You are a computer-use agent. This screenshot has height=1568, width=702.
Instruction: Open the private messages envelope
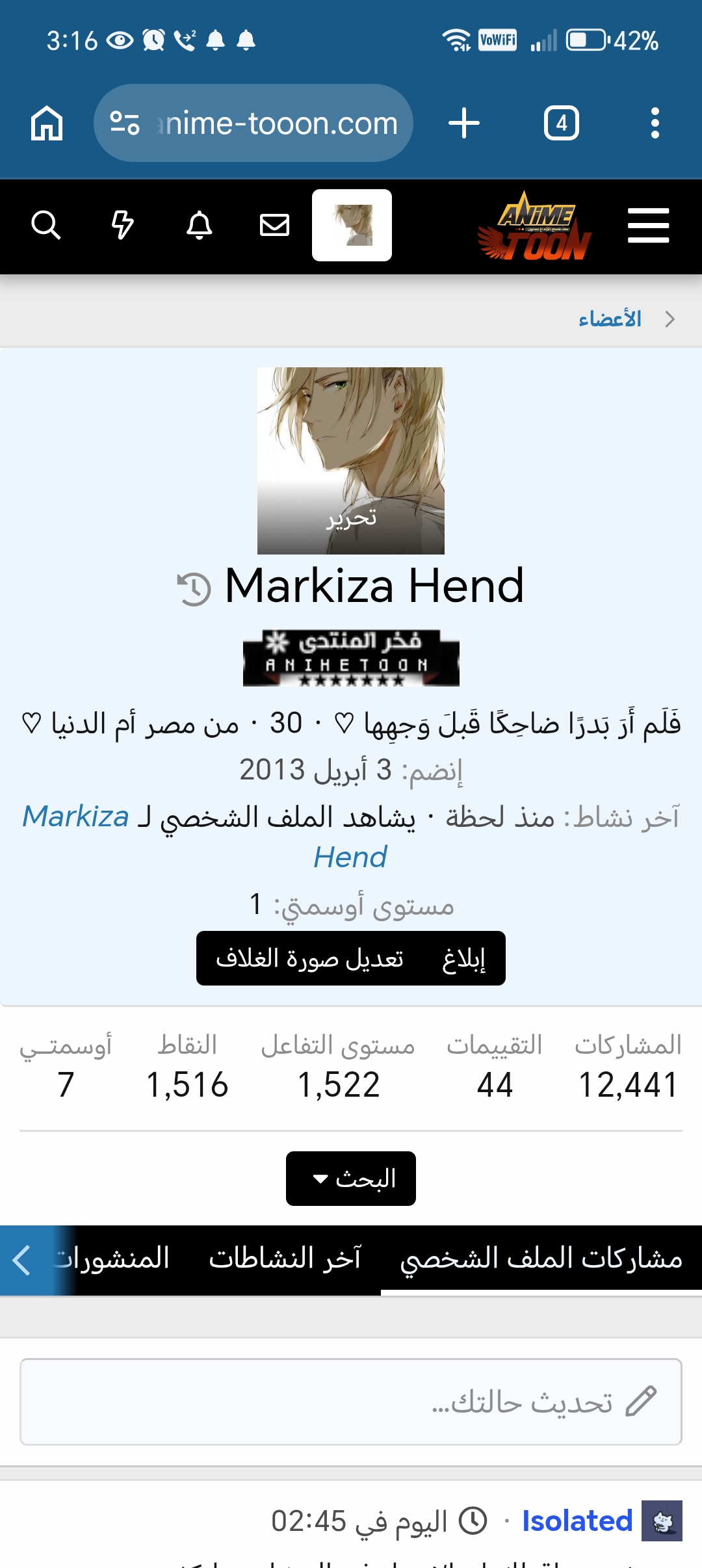click(x=274, y=226)
